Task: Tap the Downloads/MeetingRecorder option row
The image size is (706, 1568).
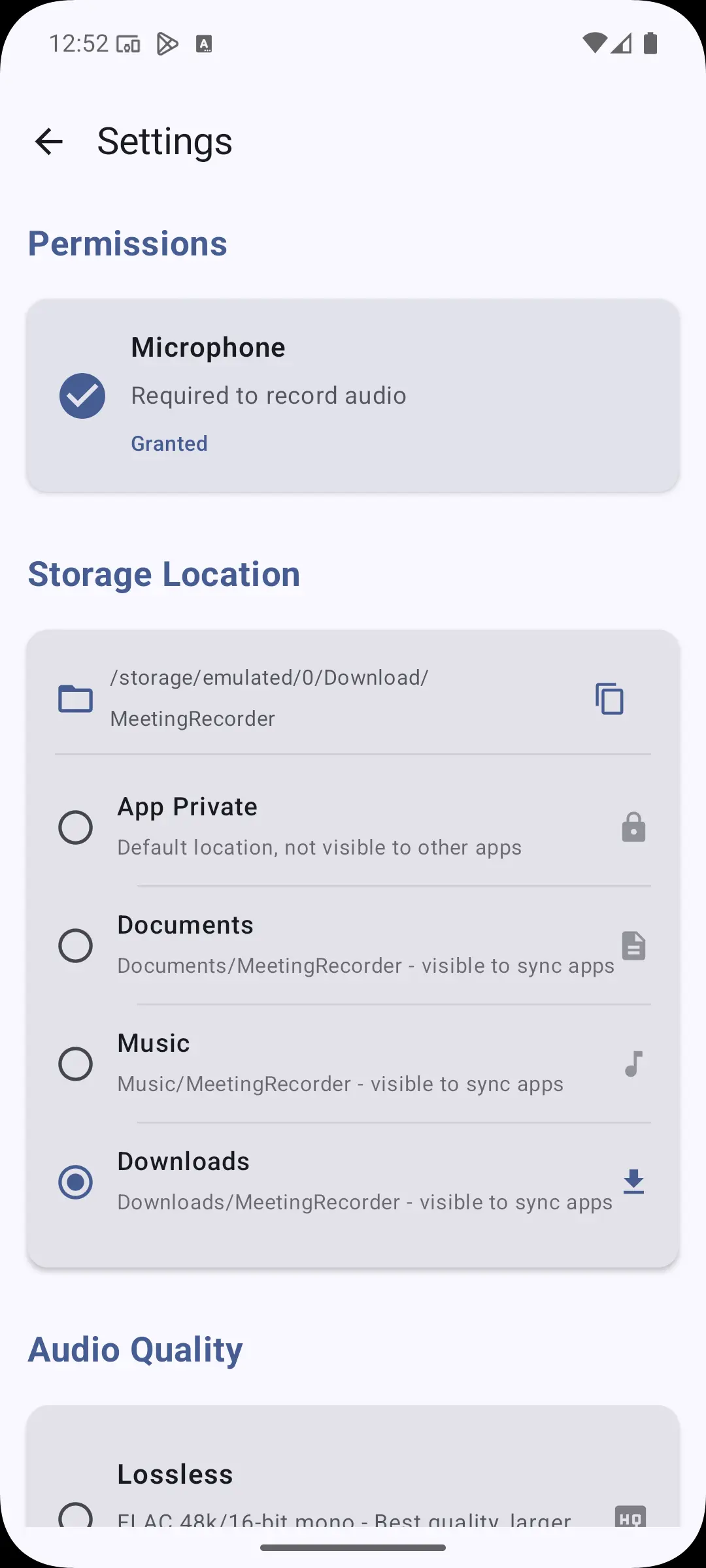Action: [353, 1181]
